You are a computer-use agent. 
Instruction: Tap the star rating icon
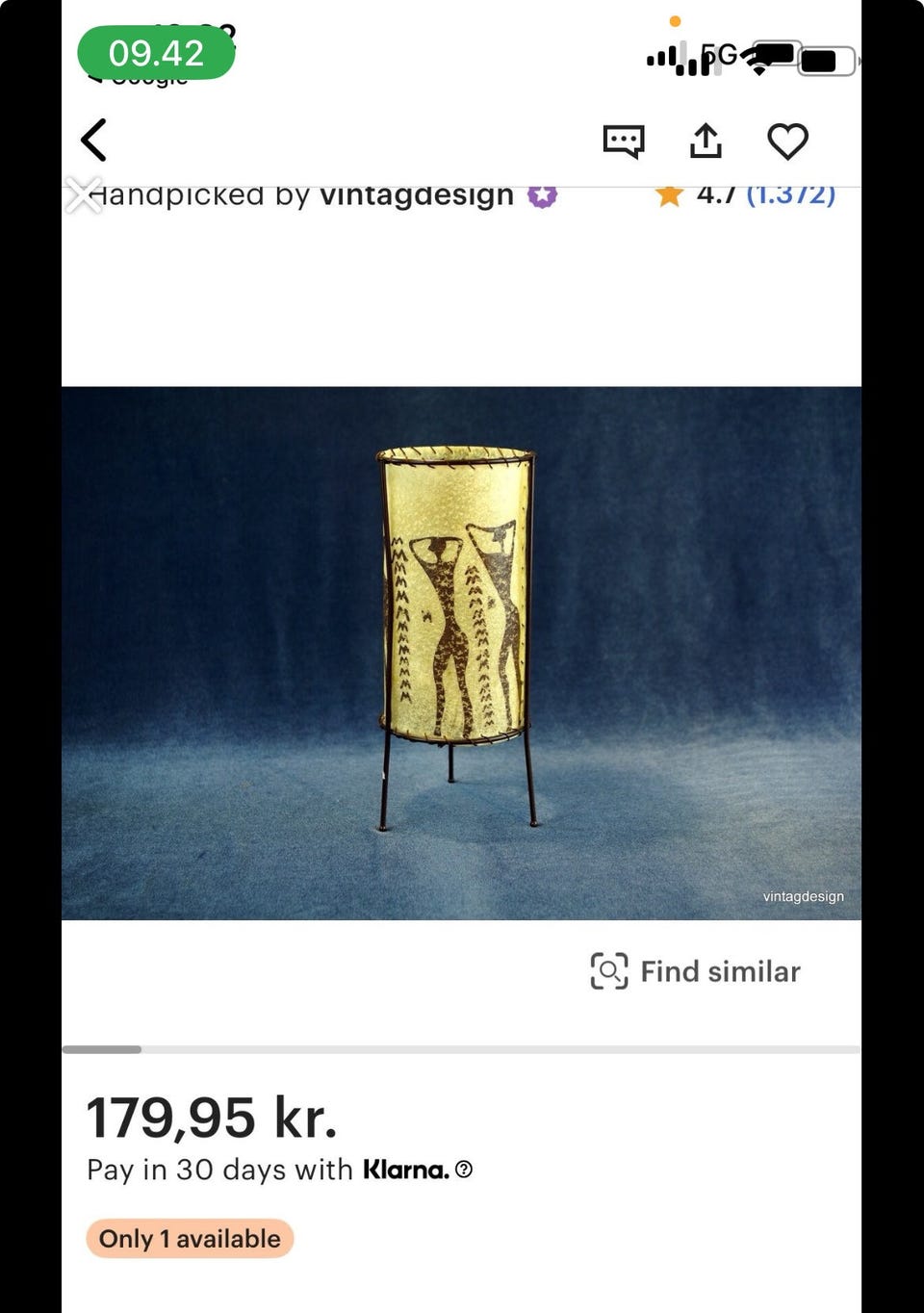668,194
